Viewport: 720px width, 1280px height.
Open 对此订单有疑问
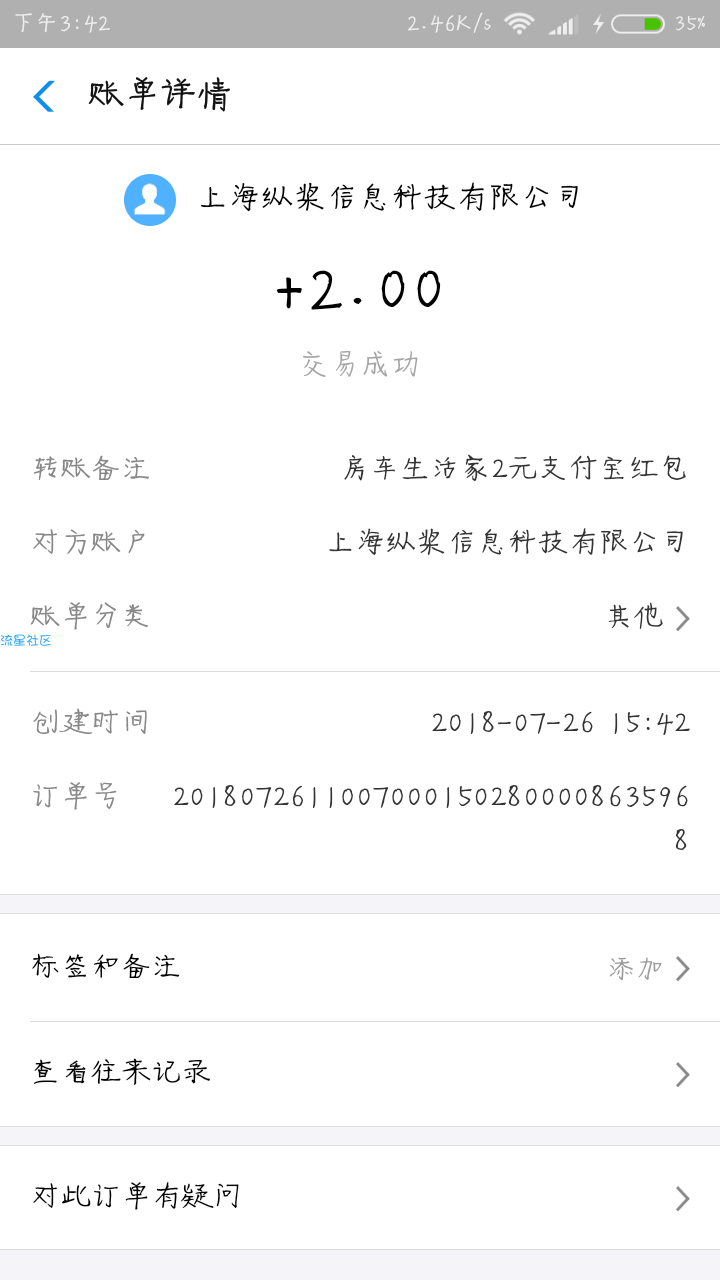(x=360, y=1197)
